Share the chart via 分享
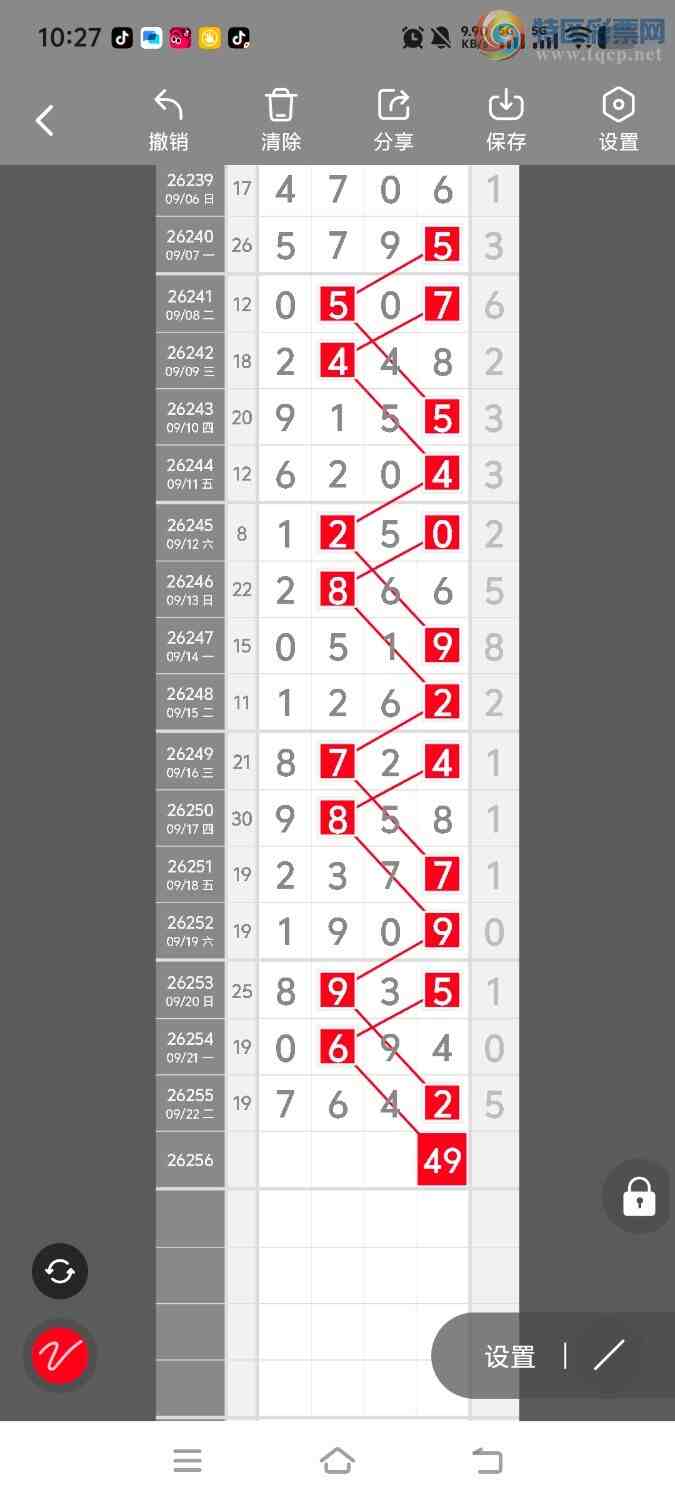The height and width of the screenshot is (1500, 675). pos(393,121)
